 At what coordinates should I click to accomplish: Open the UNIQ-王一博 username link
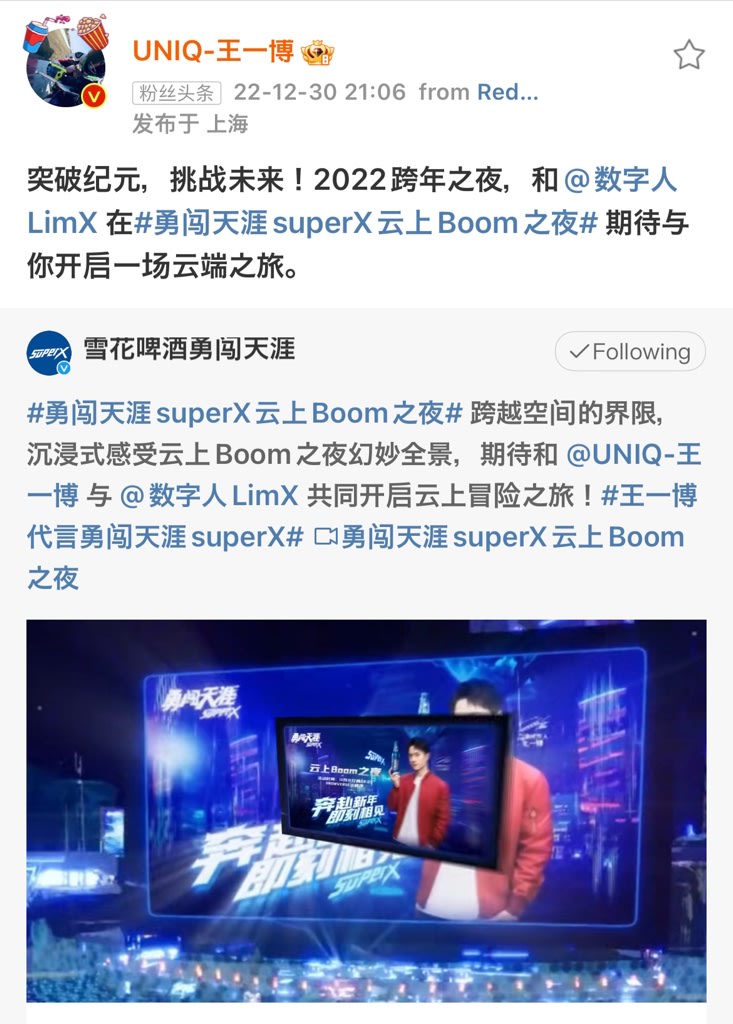tap(214, 52)
